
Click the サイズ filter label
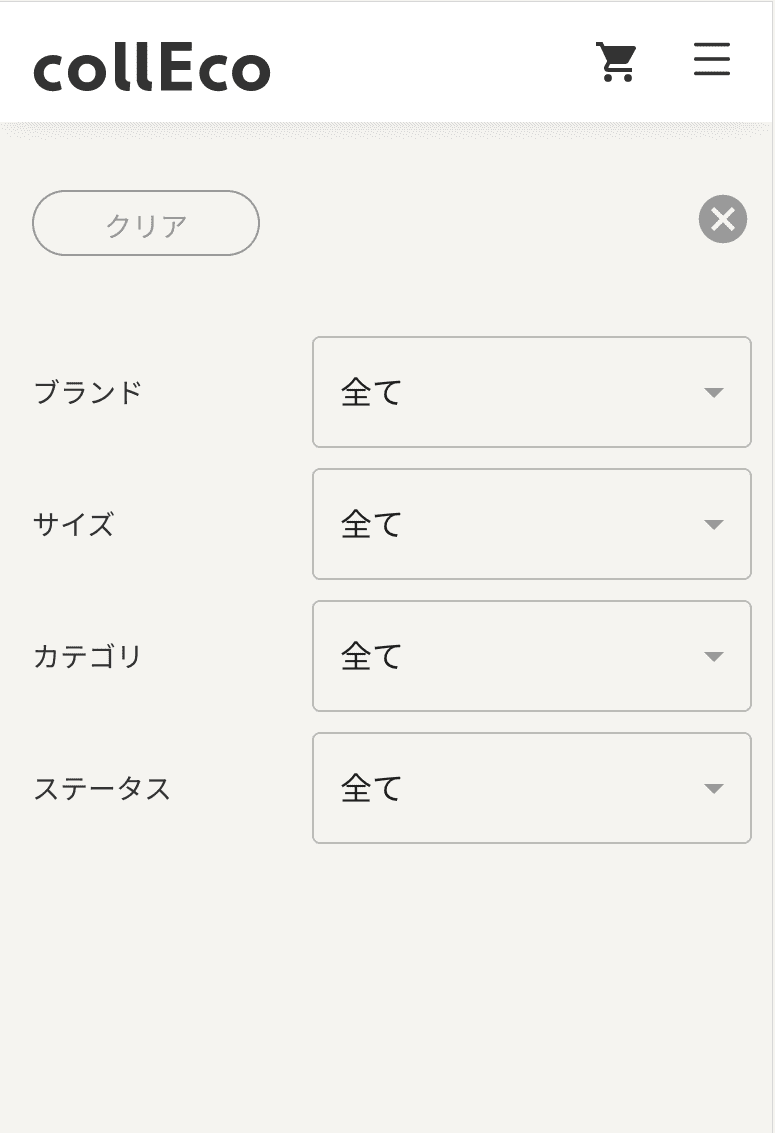pos(74,524)
